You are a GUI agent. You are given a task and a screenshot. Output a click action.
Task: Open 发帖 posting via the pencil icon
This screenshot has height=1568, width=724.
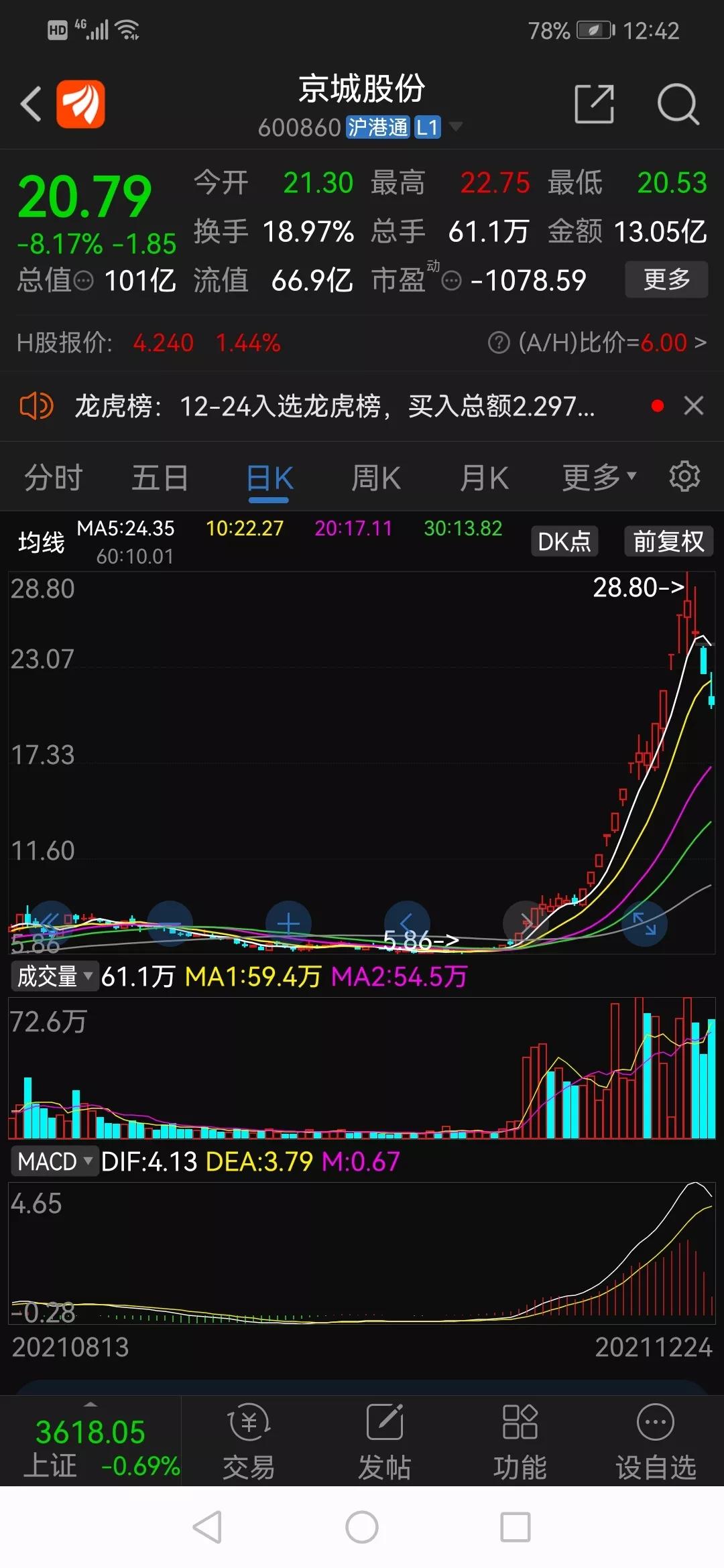click(x=385, y=1441)
